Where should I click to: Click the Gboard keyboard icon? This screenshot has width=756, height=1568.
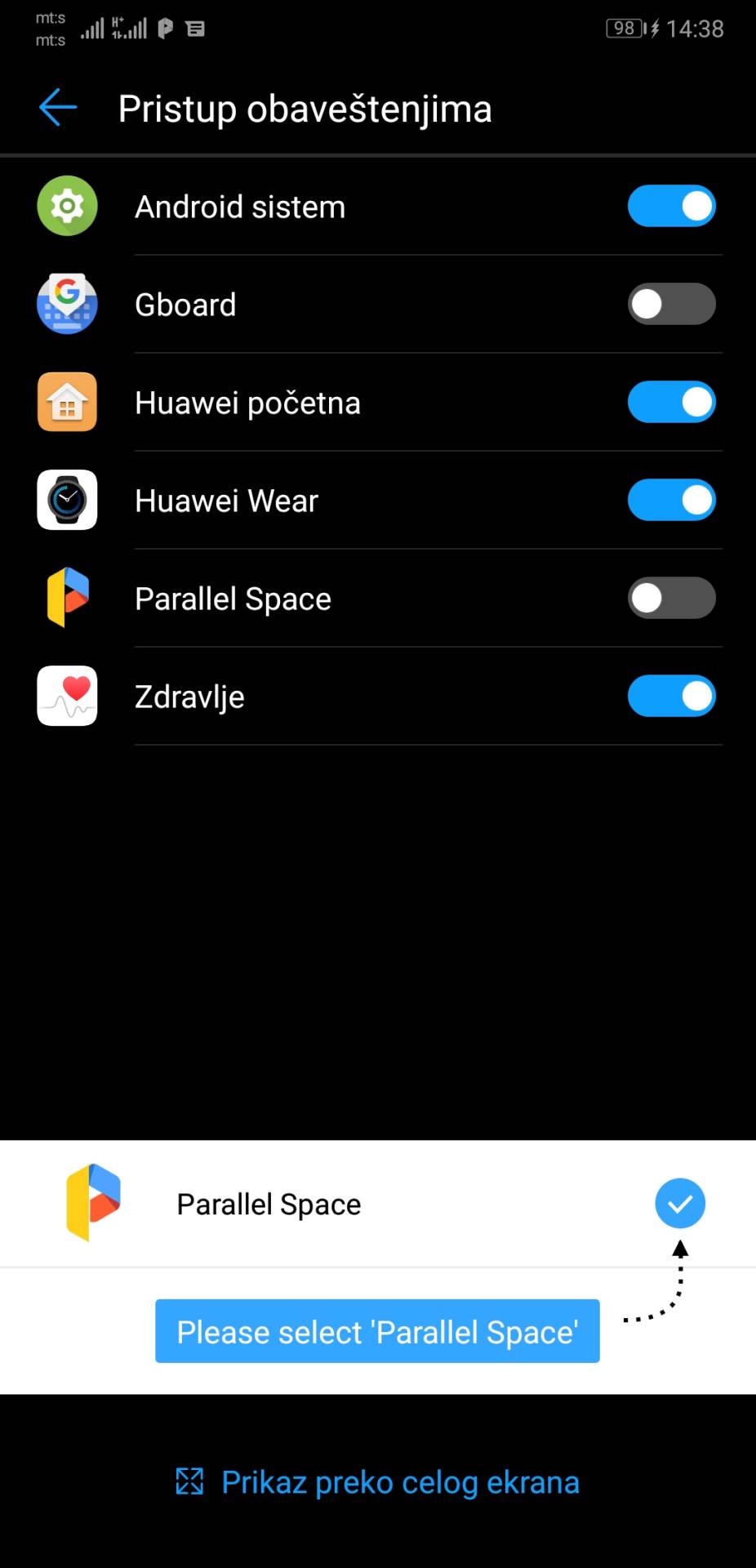pyautogui.click(x=67, y=304)
